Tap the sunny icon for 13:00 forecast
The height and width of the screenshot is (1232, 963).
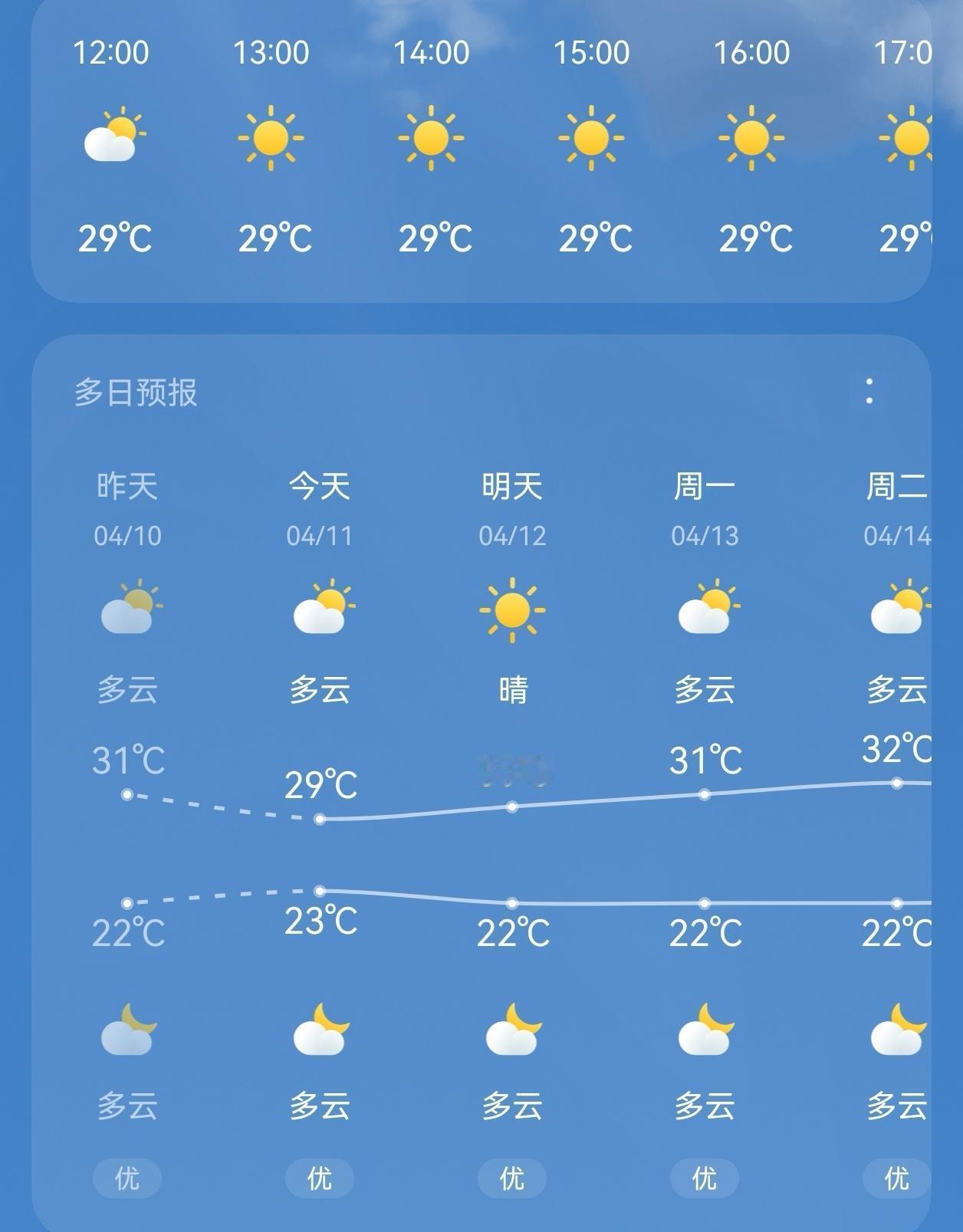pos(272,140)
